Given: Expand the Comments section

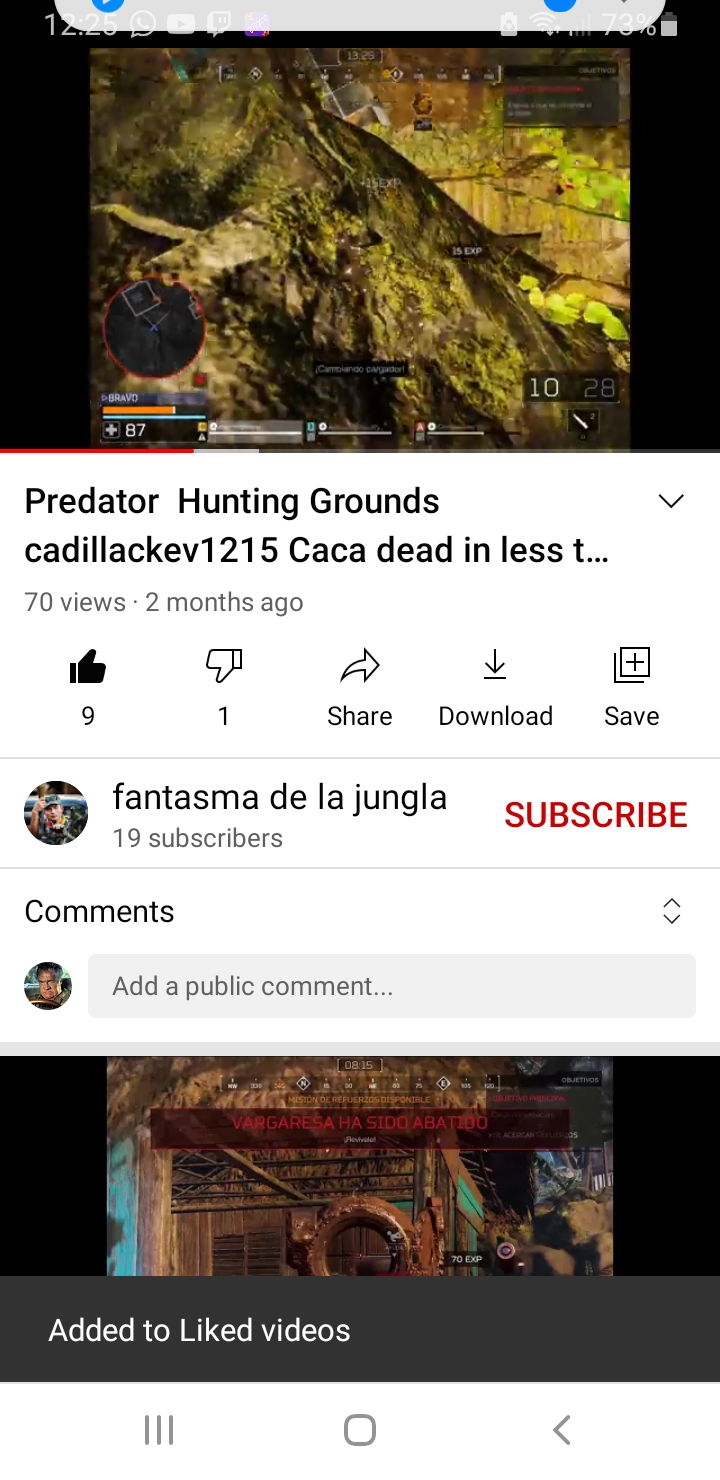Looking at the screenshot, I should coord(671,911).
